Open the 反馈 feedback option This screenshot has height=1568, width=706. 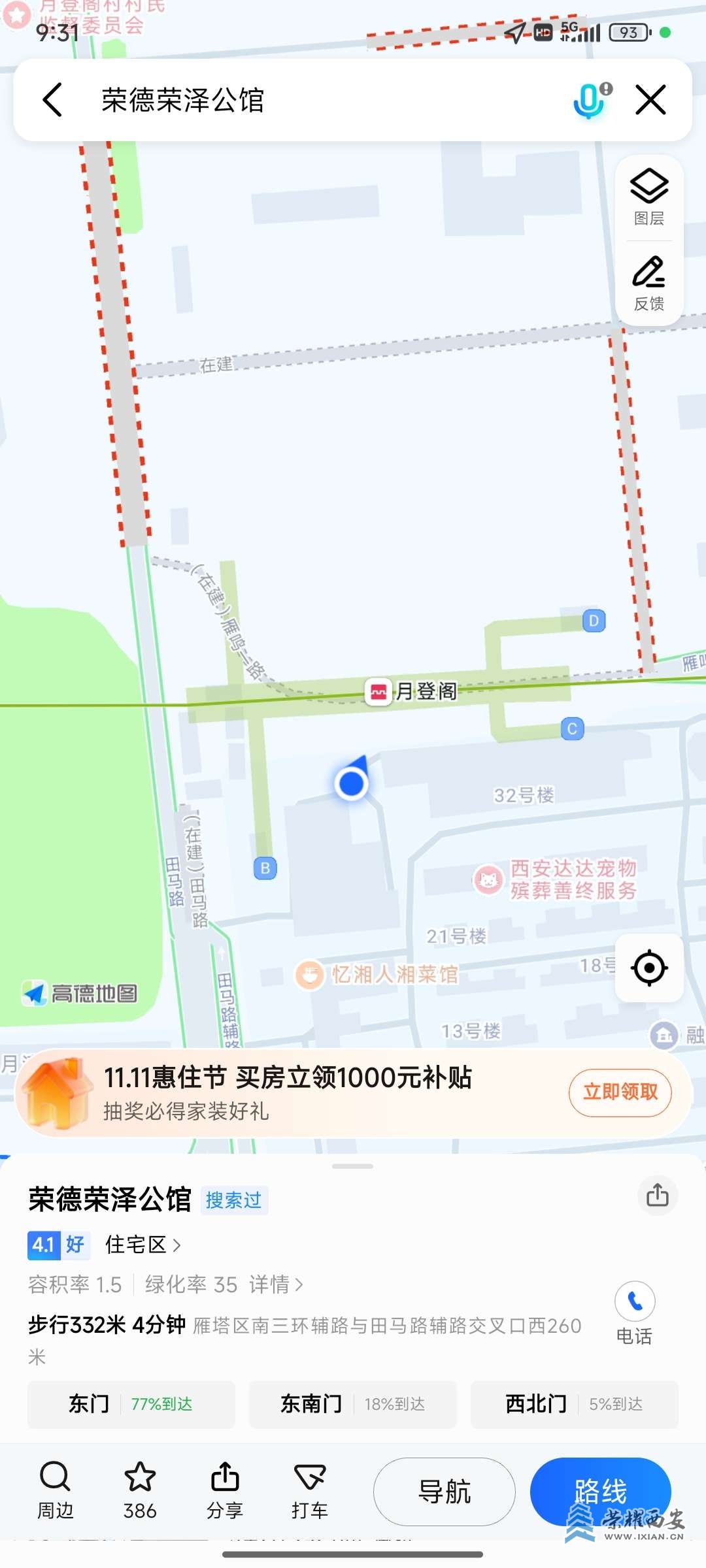(649, 284)
